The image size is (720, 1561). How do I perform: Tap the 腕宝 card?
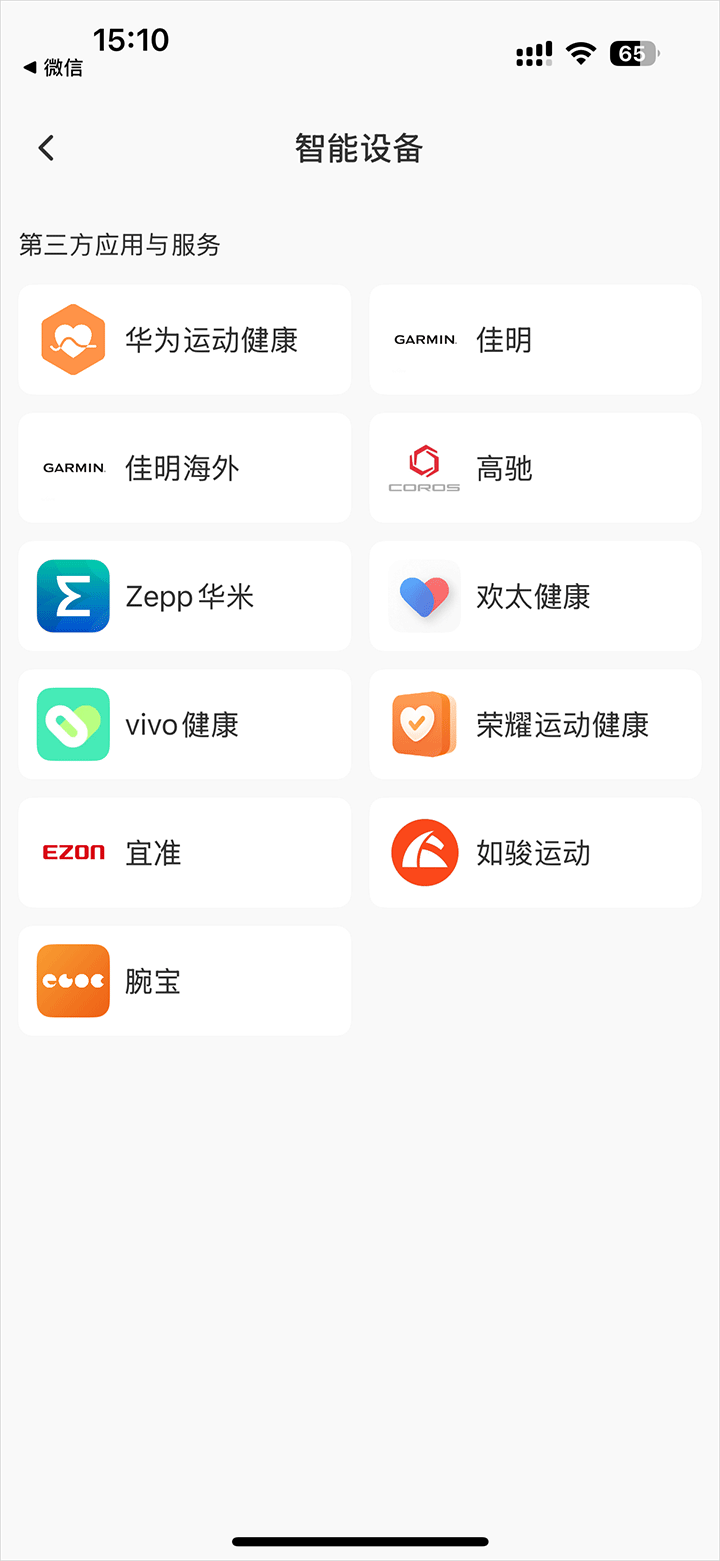pos(184,980)
